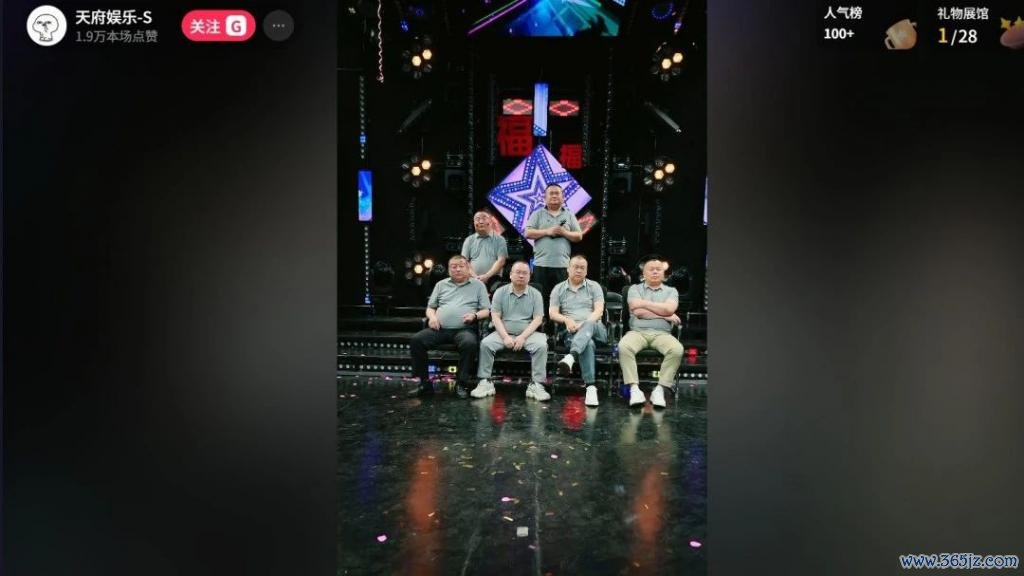Open the 天府娱乐-S streamer profile avatar
1024x576 pixels.
point(46,26)
